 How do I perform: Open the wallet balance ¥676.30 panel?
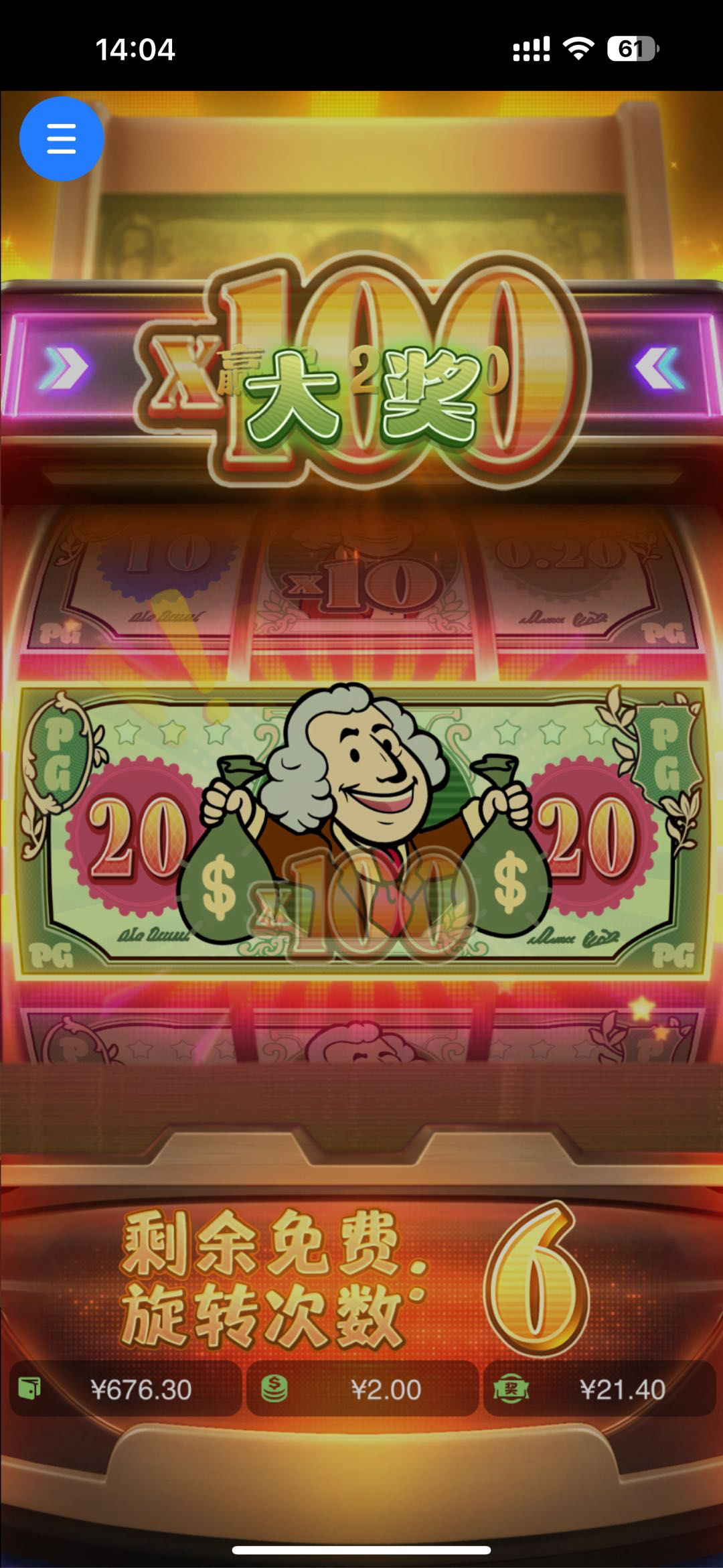click(x=126, y=1390)
